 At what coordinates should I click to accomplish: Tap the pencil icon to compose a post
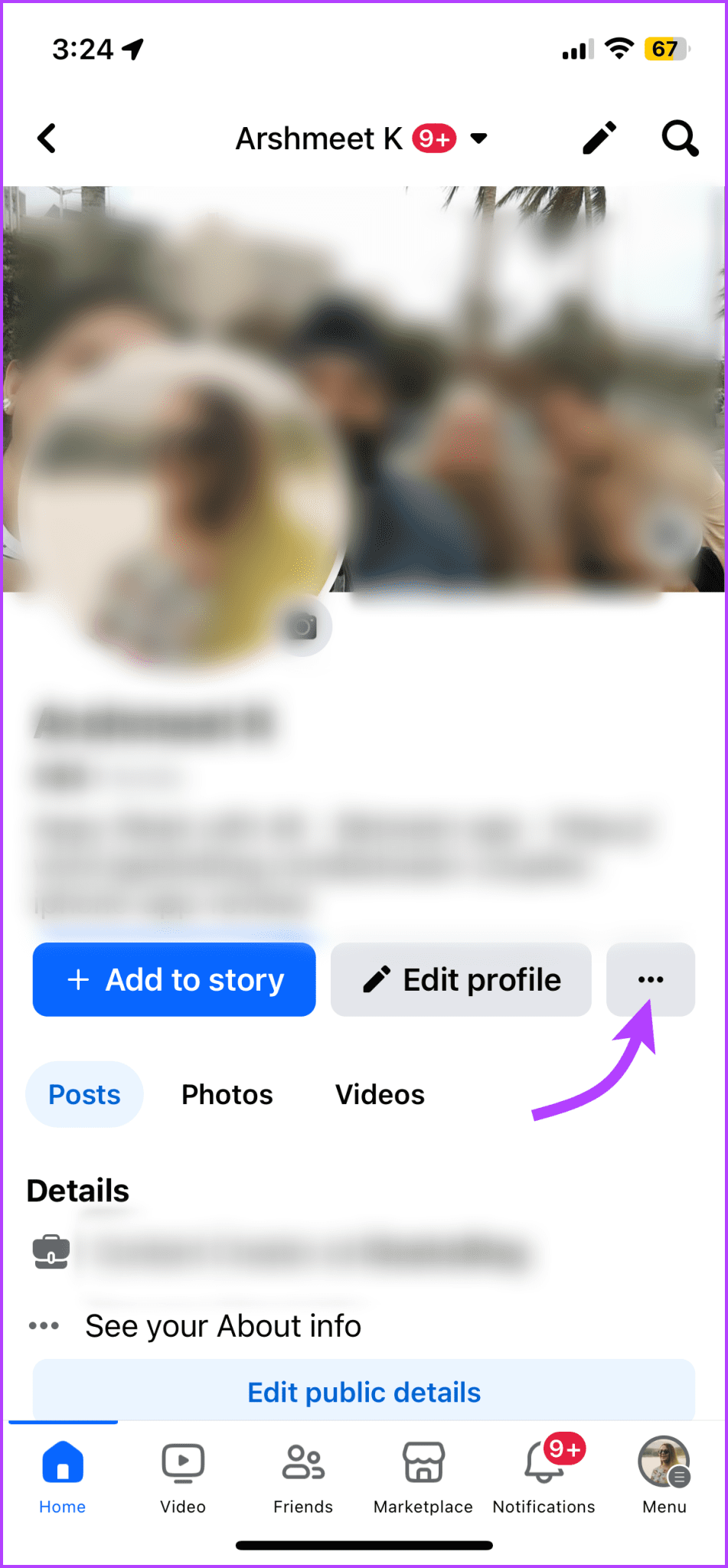pos(599,138)
